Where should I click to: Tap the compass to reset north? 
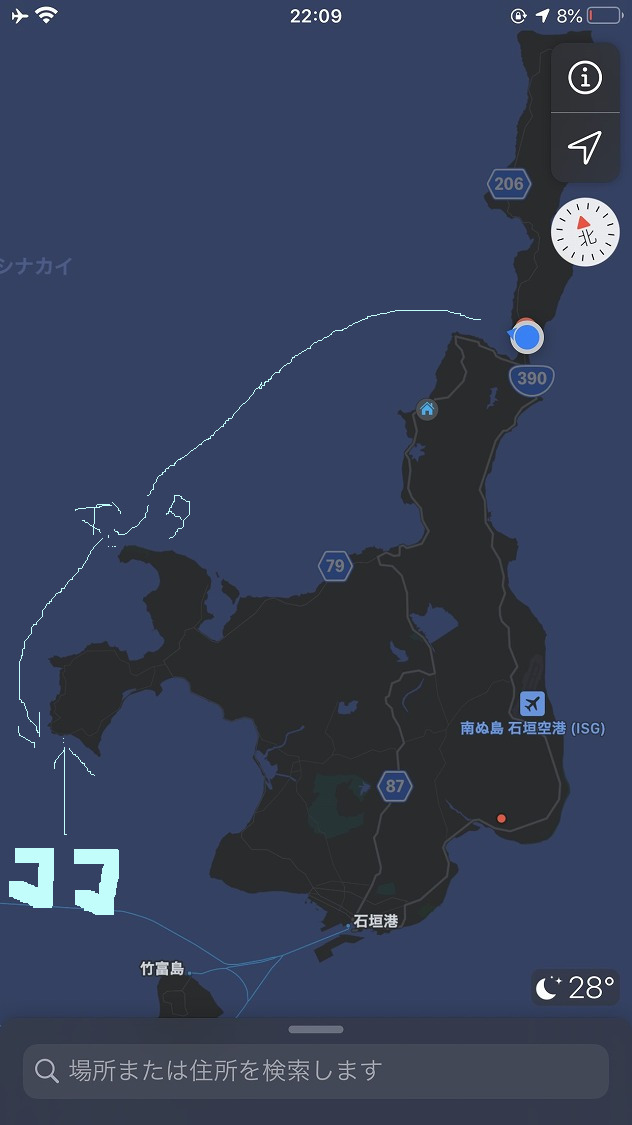point(586,233)
